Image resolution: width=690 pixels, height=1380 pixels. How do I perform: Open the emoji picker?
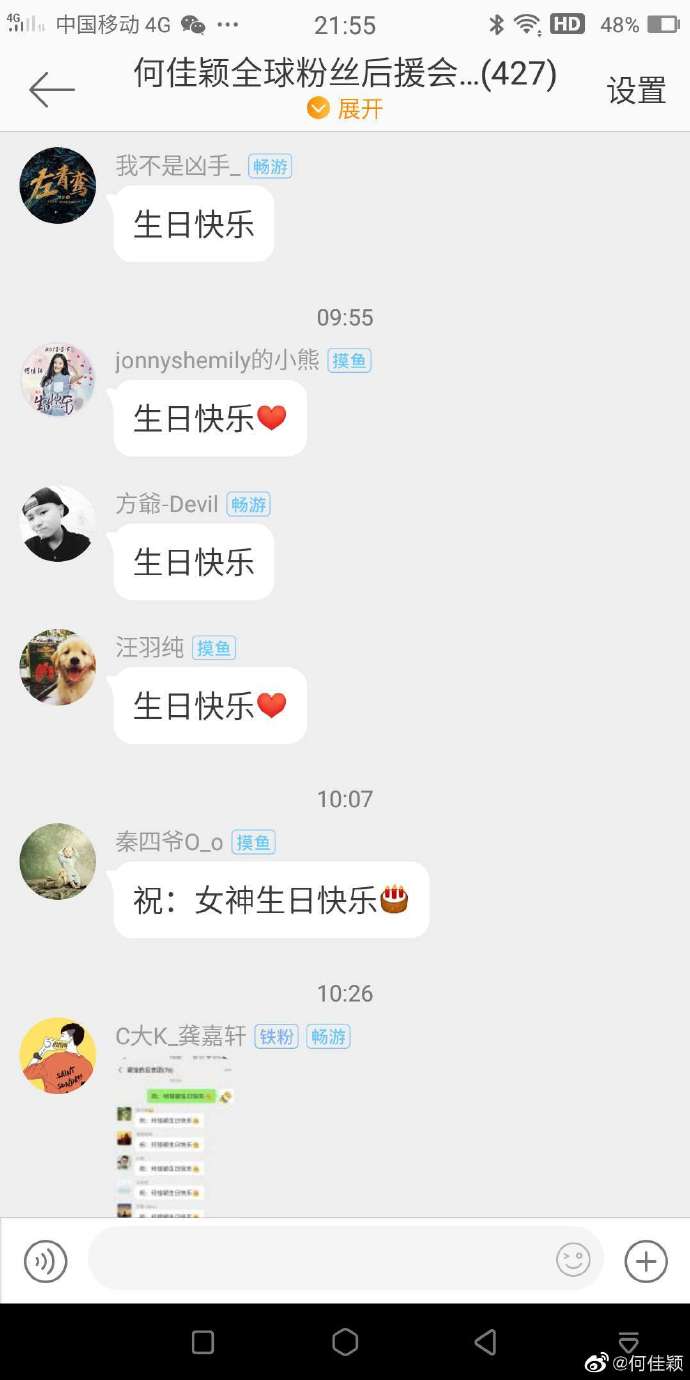573,1260
